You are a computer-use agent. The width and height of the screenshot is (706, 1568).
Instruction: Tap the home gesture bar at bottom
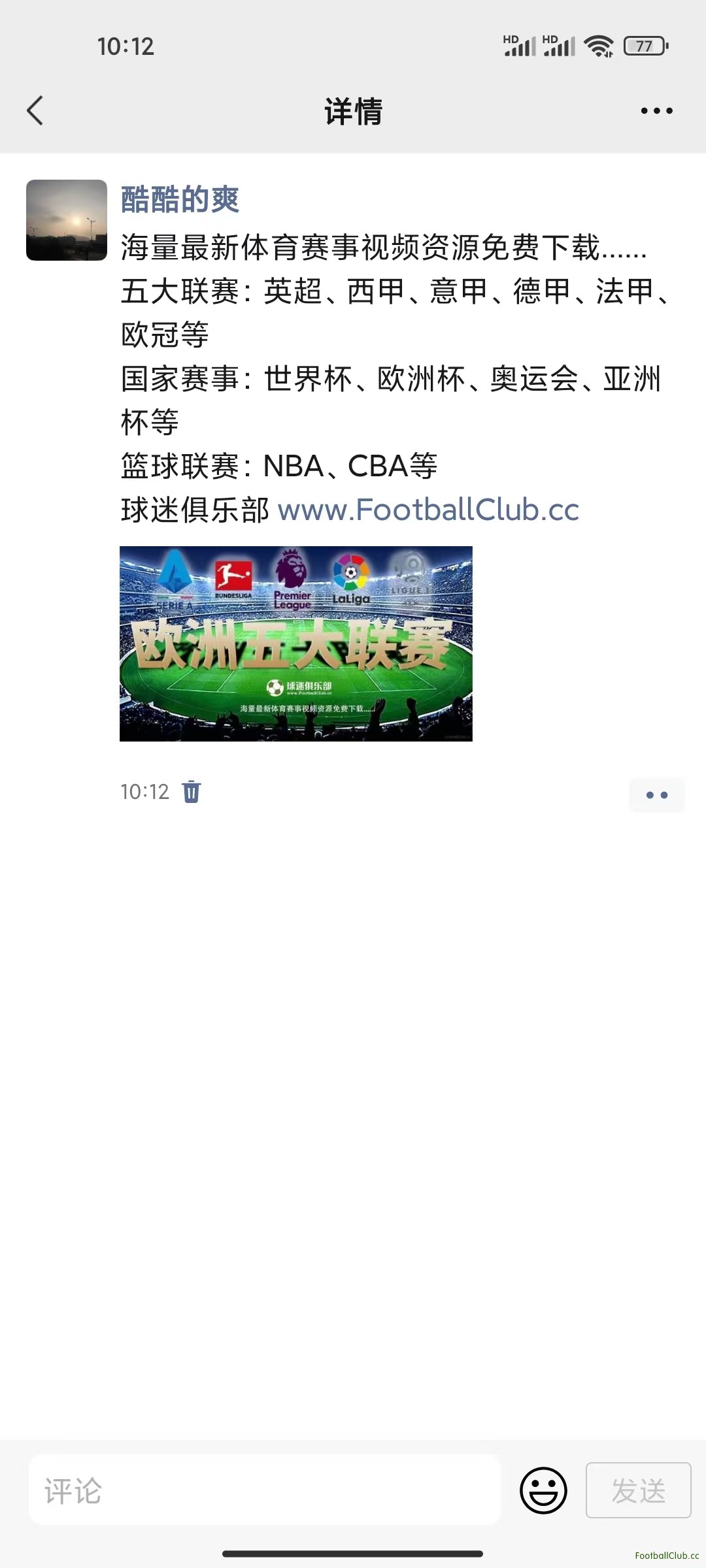(x=353, y=1554)
